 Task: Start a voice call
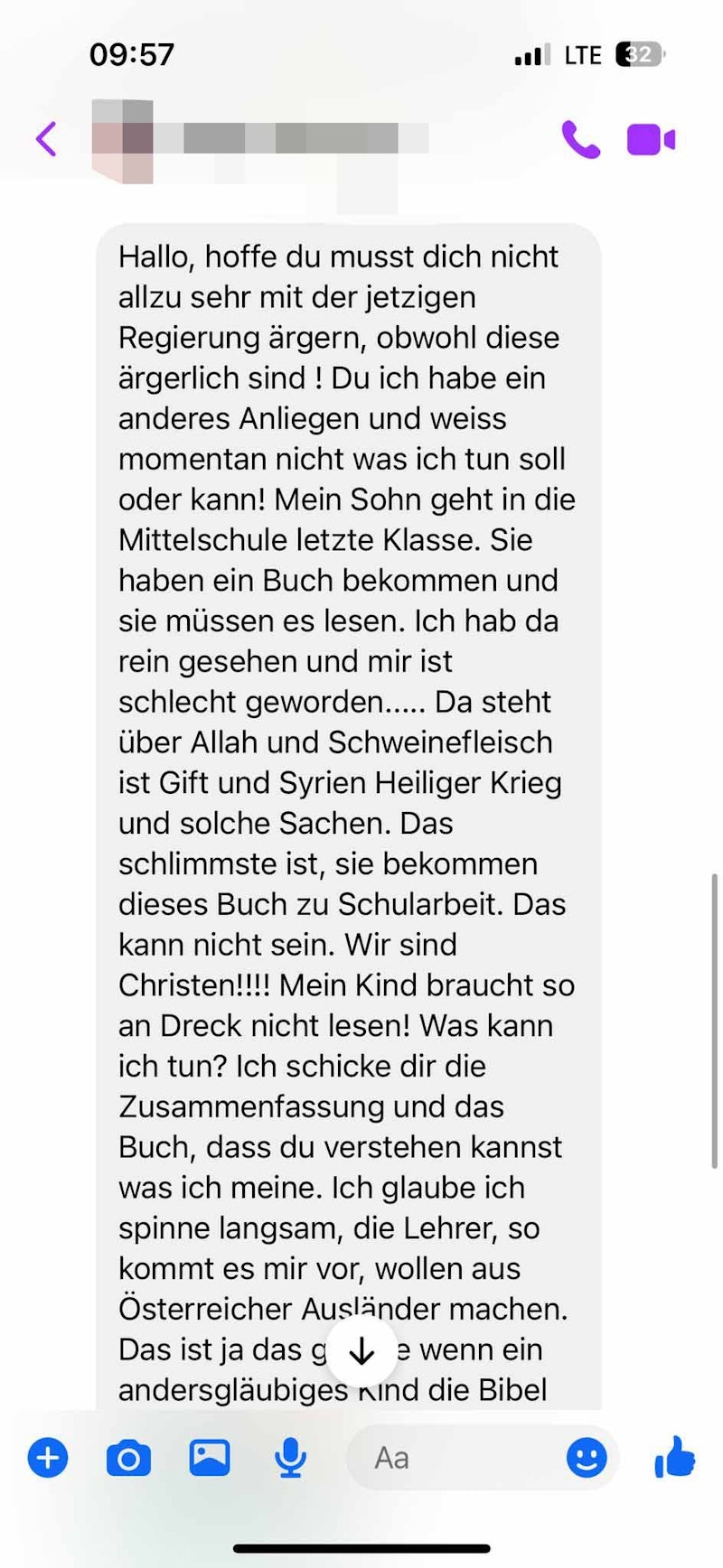click(x=580, y=139)
